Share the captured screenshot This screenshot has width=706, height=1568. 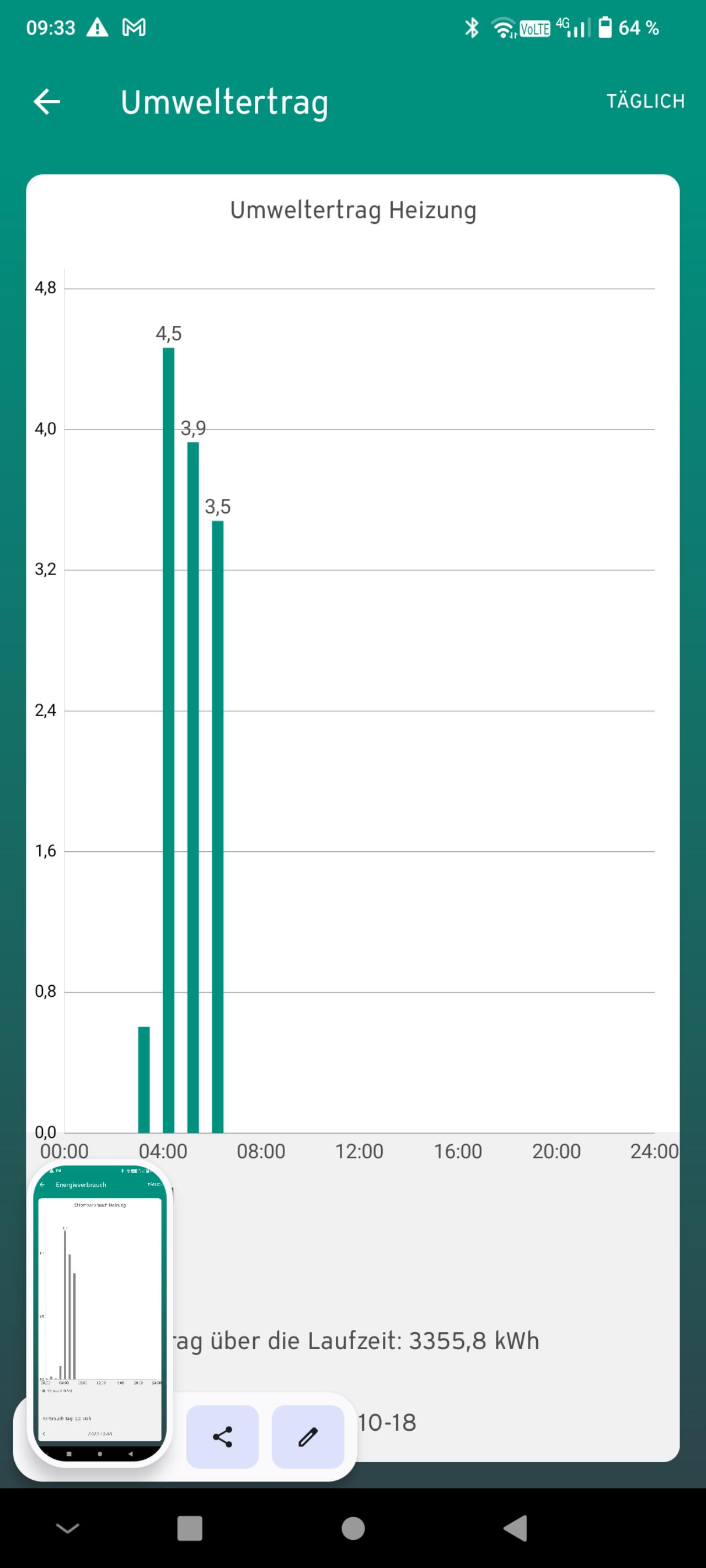point(222,1437)
